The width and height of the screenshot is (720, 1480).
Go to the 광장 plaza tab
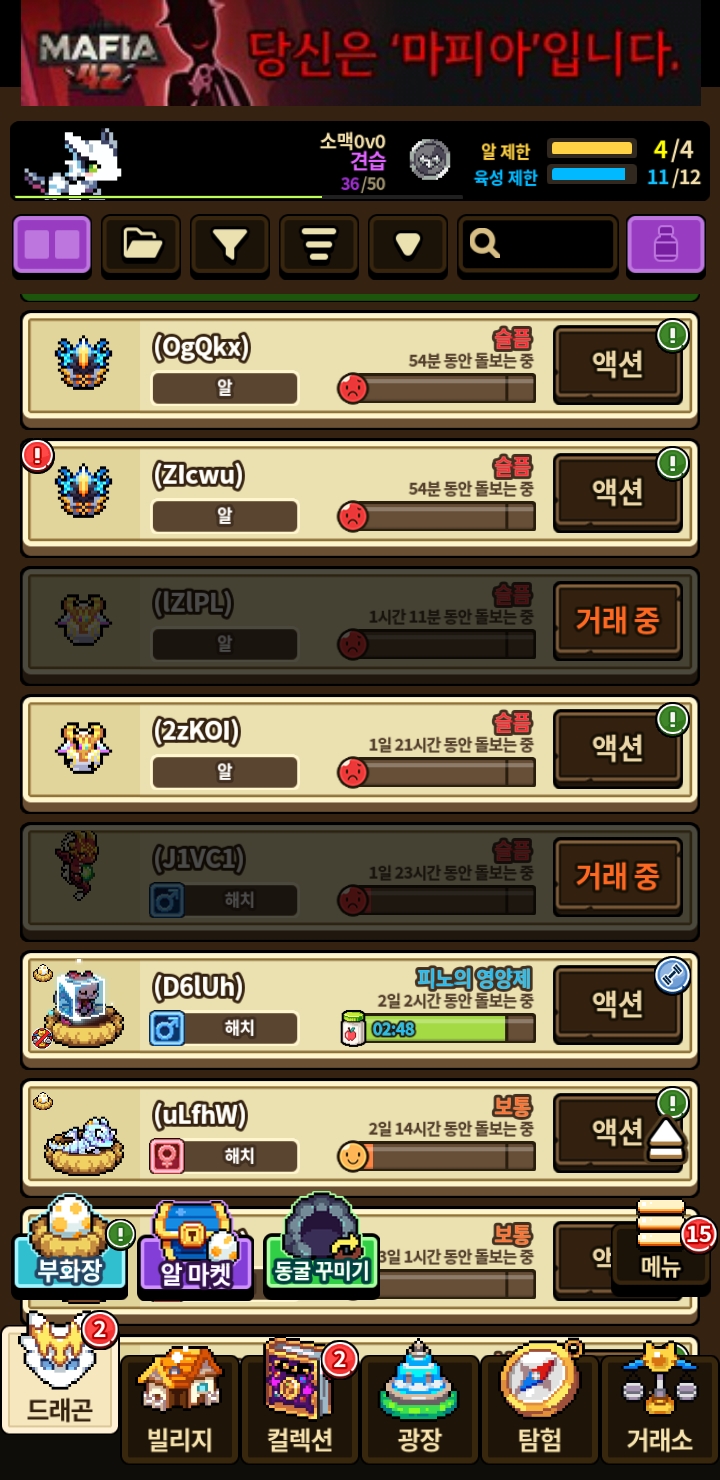420,1410
